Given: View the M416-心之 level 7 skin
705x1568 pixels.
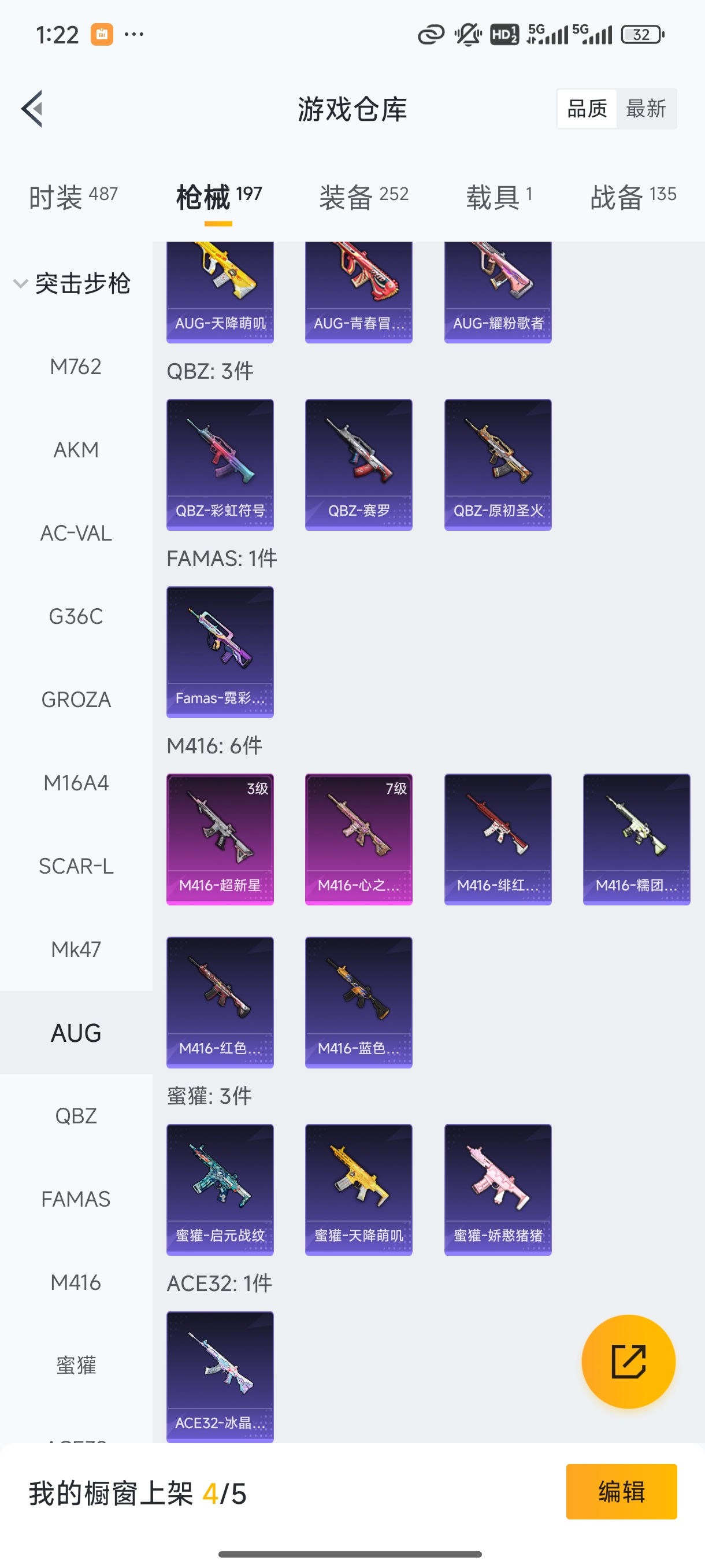Looking at the screenshot, I should click(x=359, y=840).
